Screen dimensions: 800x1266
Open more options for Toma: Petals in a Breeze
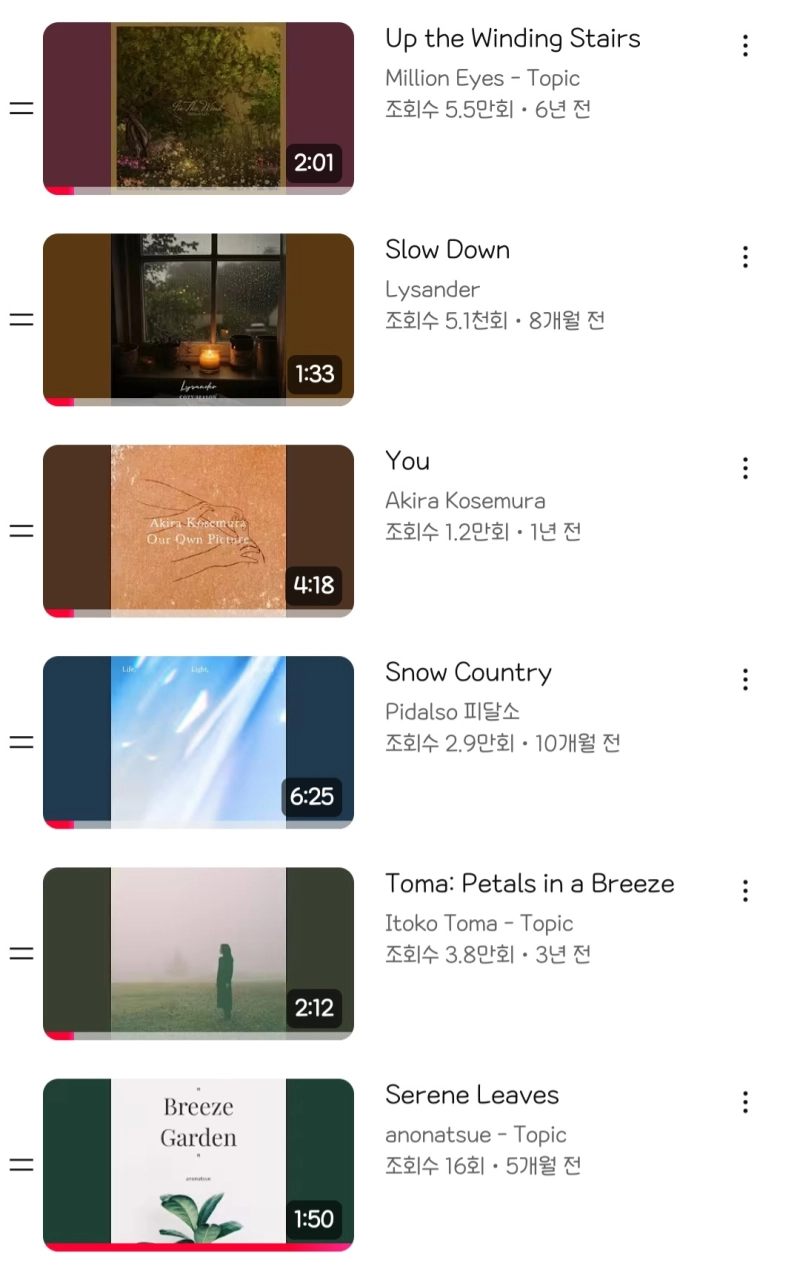[x=745, y=891]
